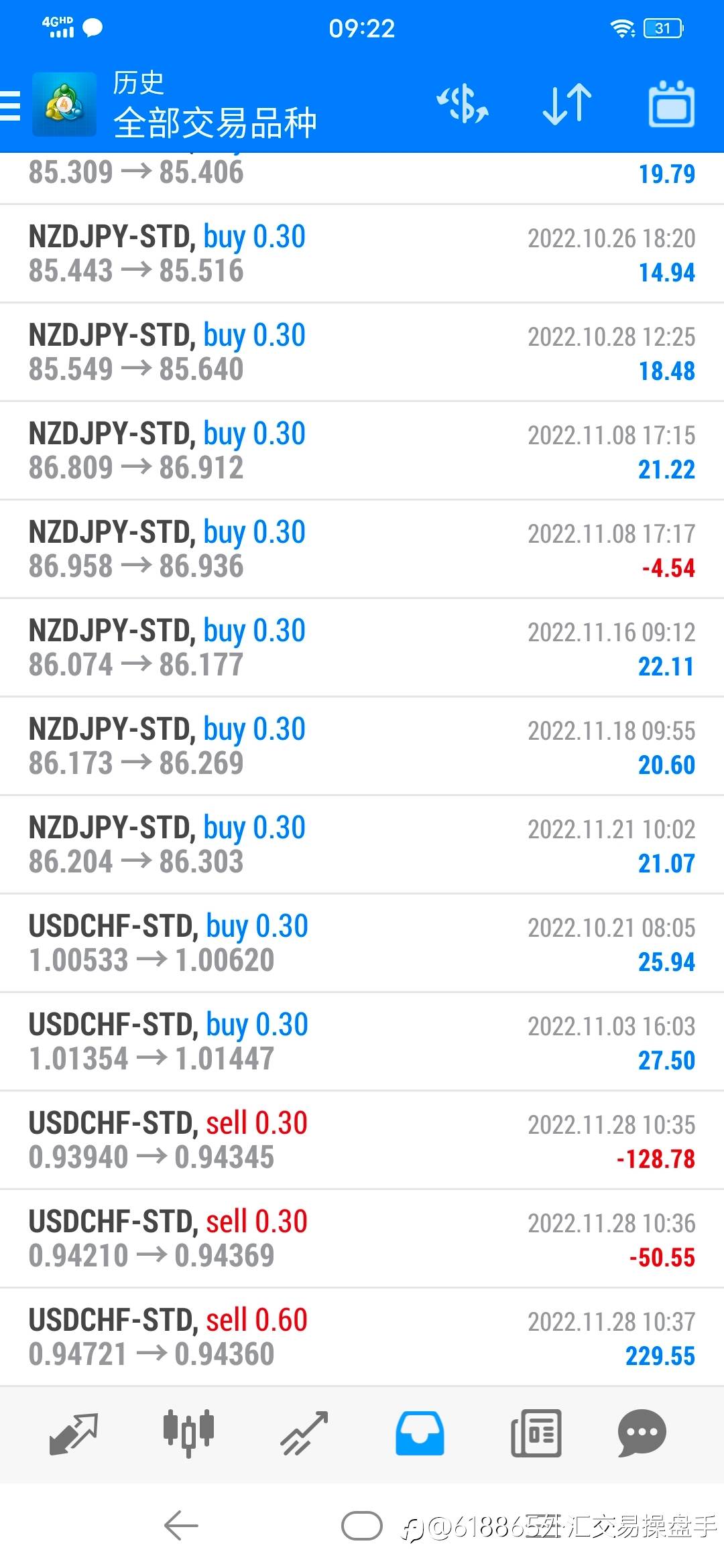
Task: Switch to the Chart candlestick tab
Action: (188, 1434)
